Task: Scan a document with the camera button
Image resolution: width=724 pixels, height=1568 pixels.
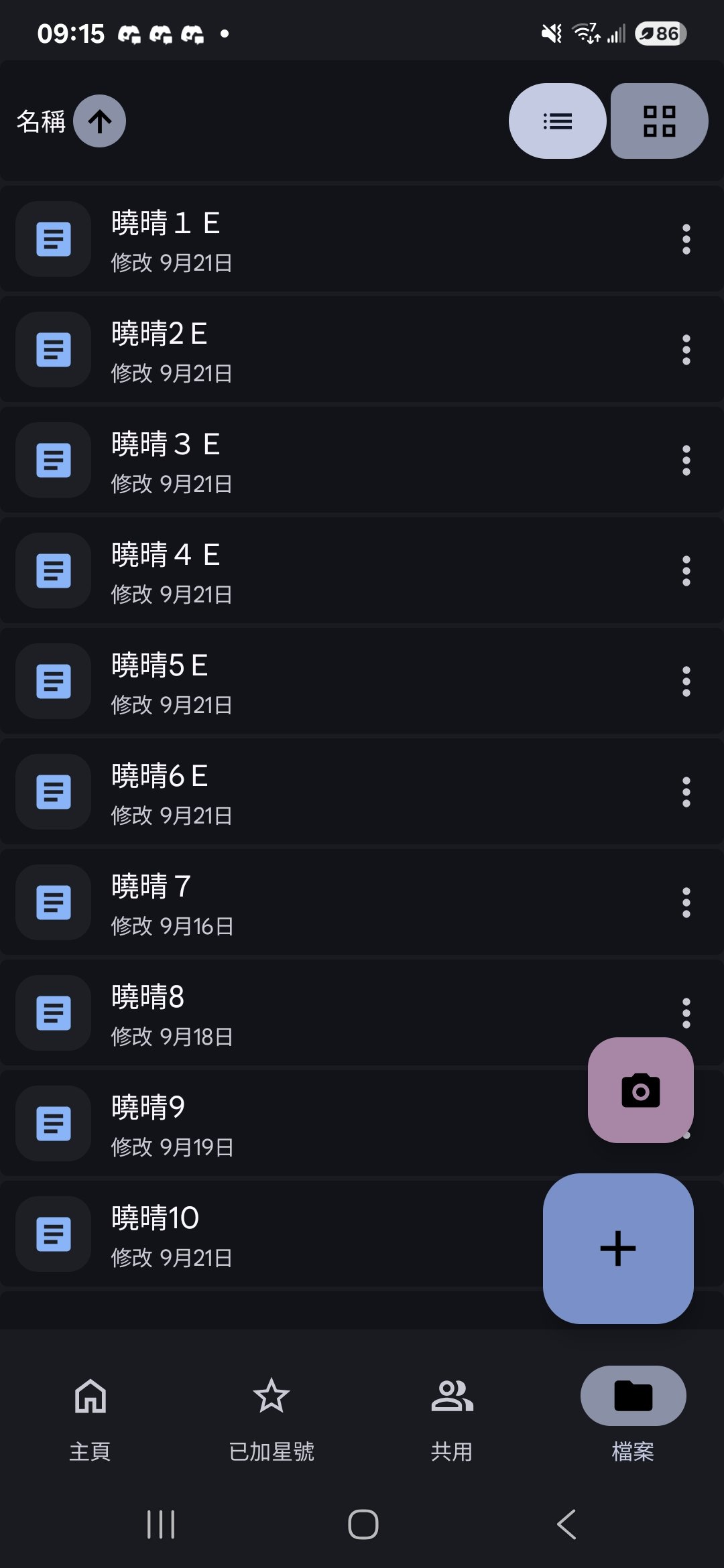Action: [x=640, y=1090]
